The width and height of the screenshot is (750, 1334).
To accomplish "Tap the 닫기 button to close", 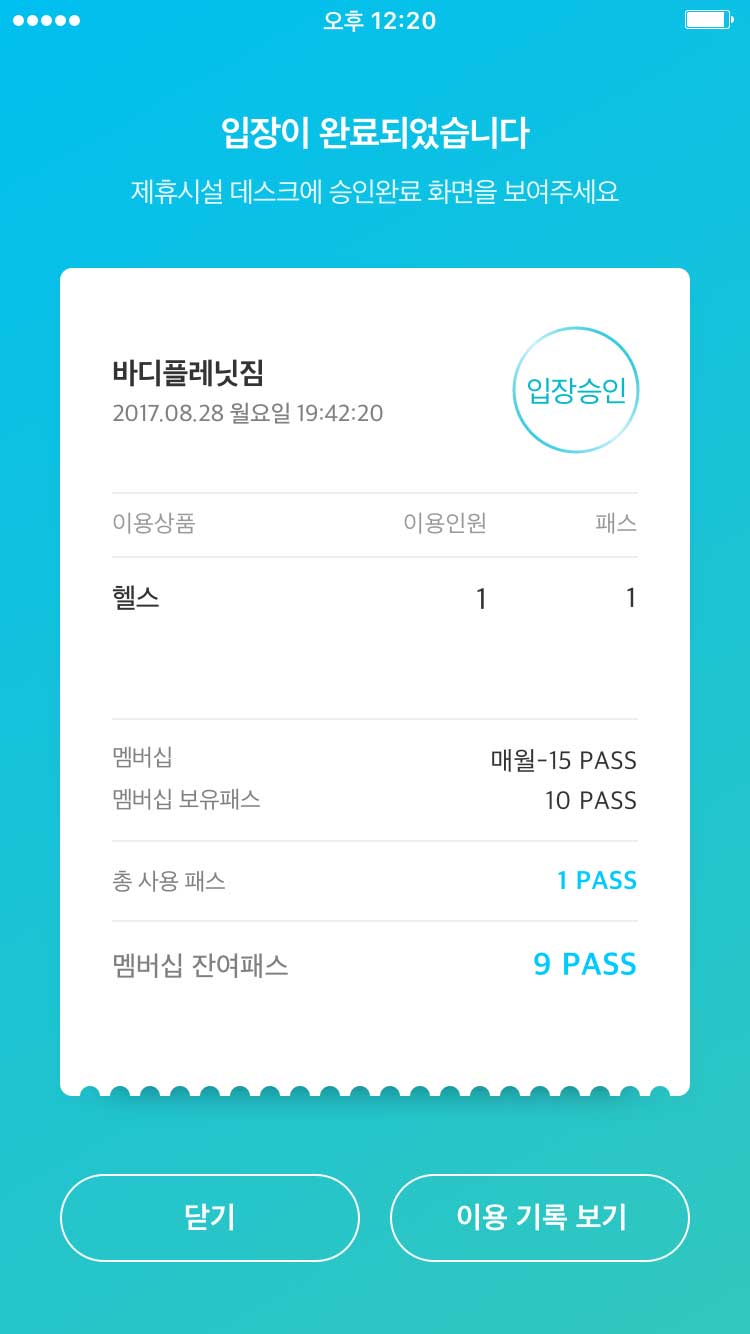I will (210, 1217).
